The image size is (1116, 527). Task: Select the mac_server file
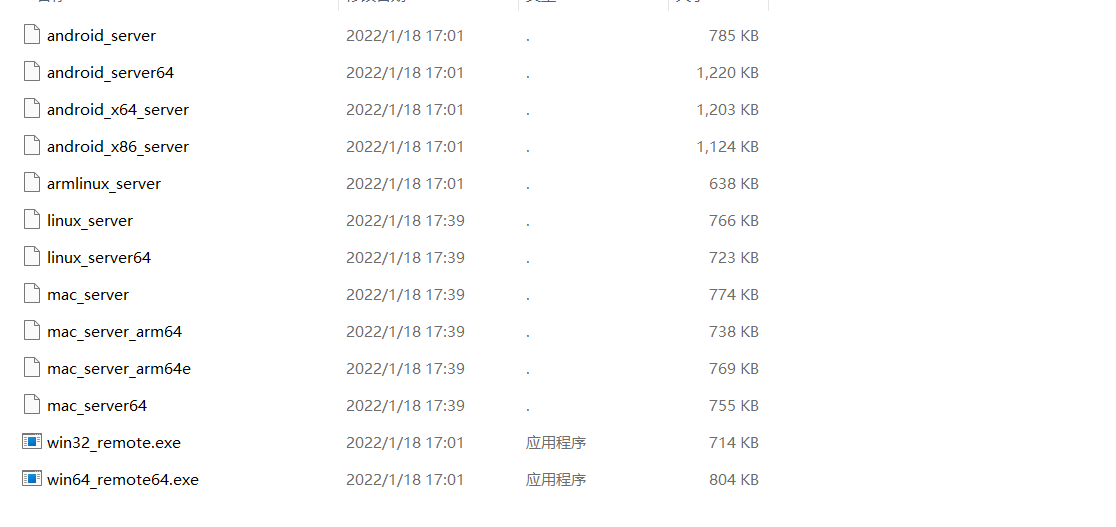[87, 295]
